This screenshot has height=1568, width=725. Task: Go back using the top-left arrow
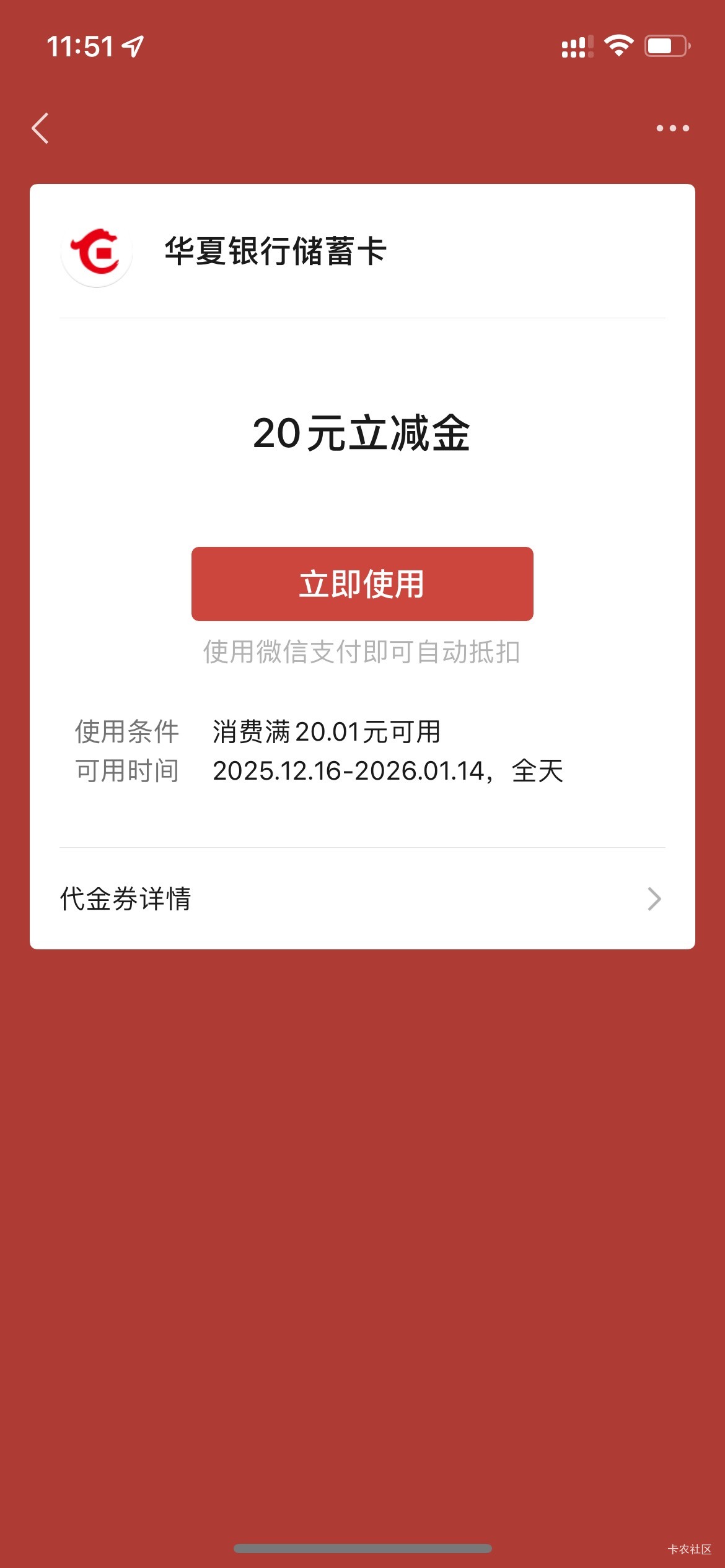[41, 128]
